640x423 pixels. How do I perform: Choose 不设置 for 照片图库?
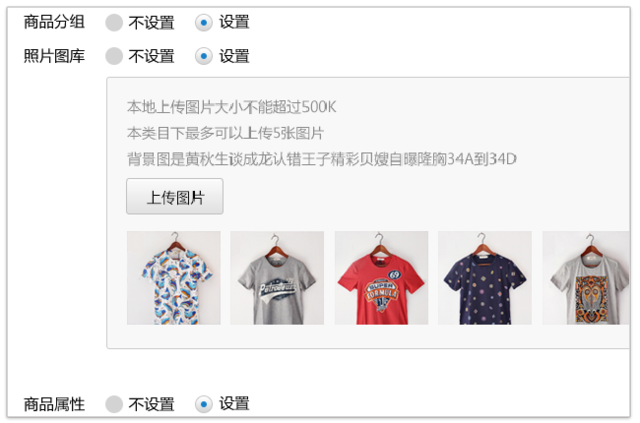pos(114,56)
